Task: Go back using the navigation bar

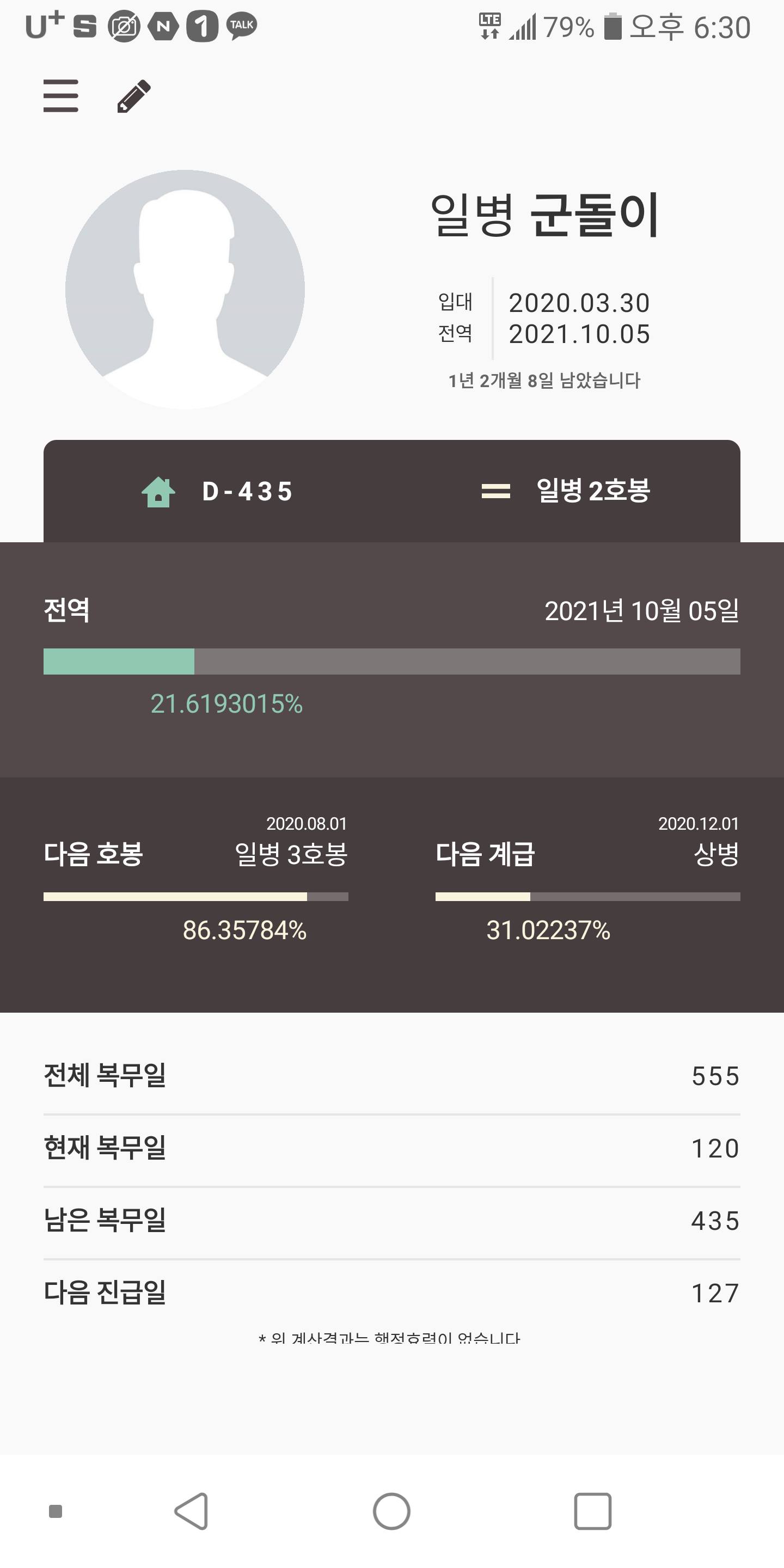Action: pyautogui.click(x=192, y=1511)
